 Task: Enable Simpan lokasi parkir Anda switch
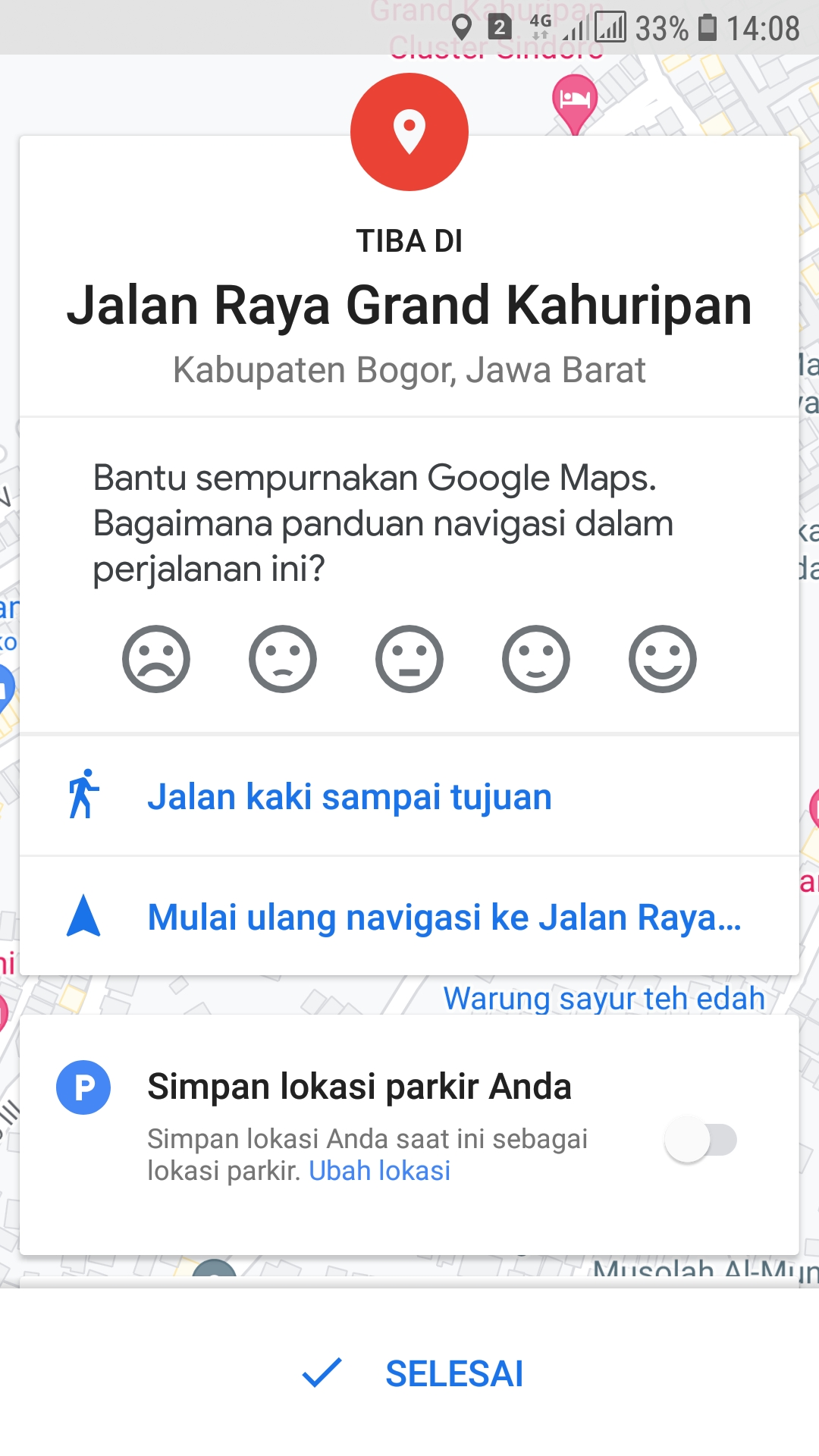point(701,1140)
